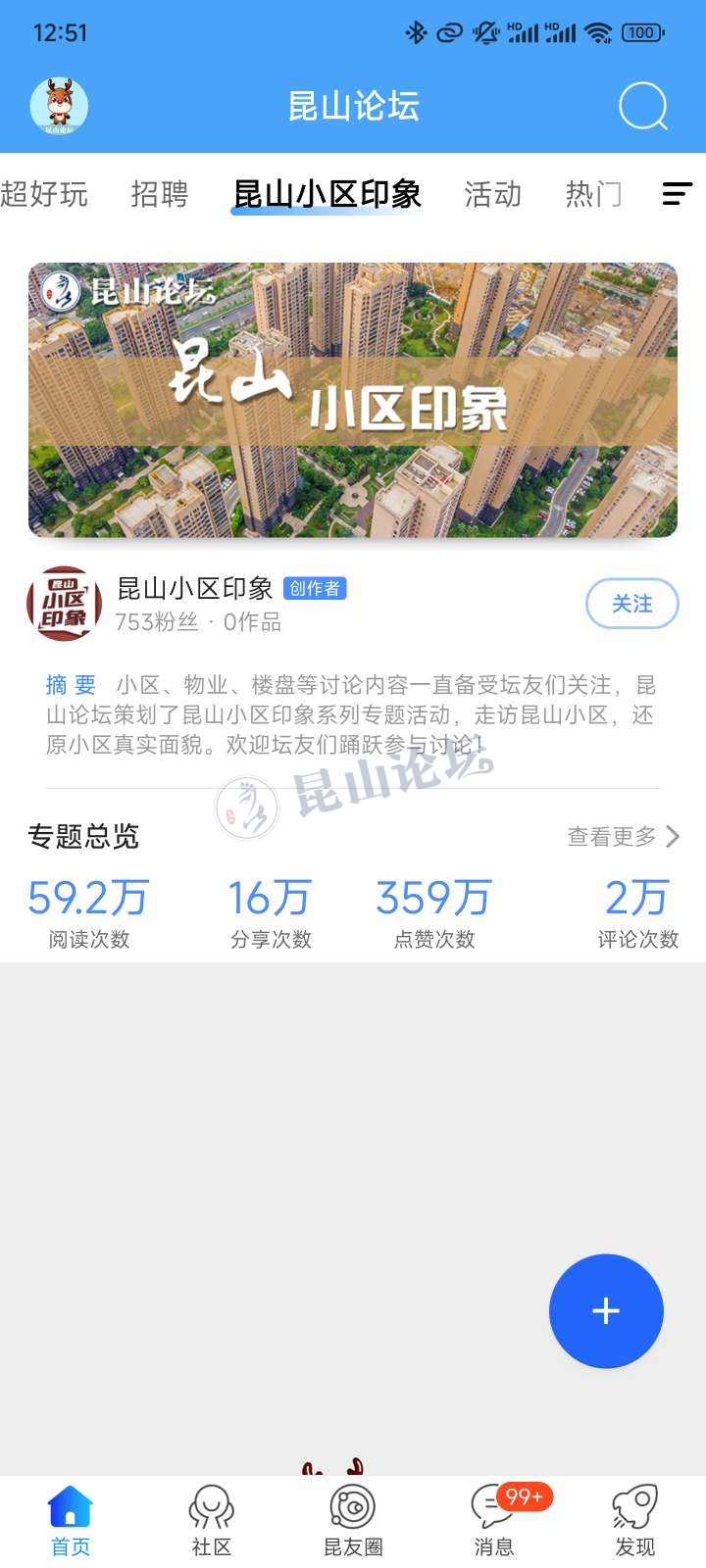
Task: Open the 发现 tab
Action: click(x=635, y=1520)
